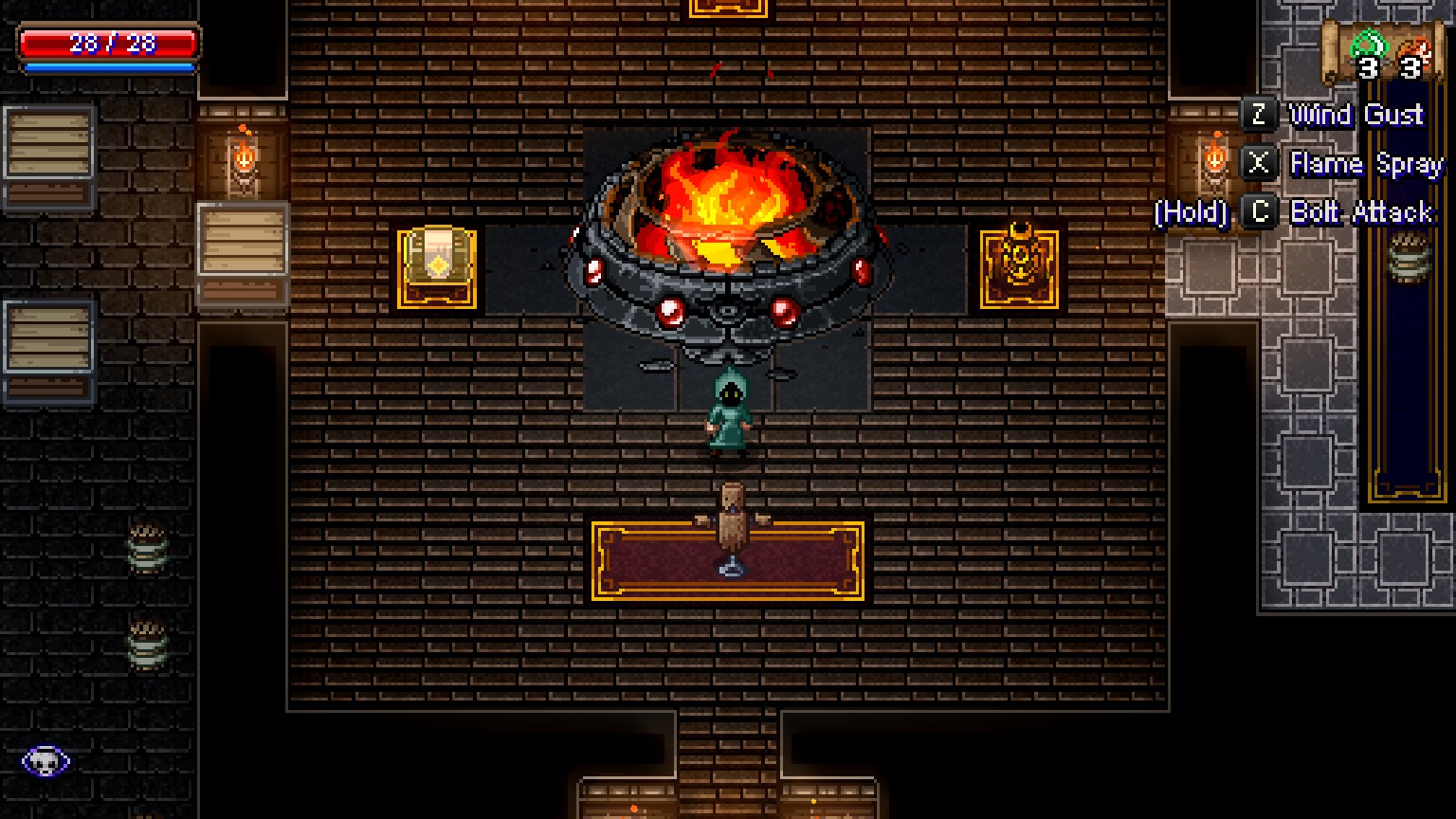Trigger Bolt Attack with the C button
1456x819 pixels.
tap(1259, 211)
